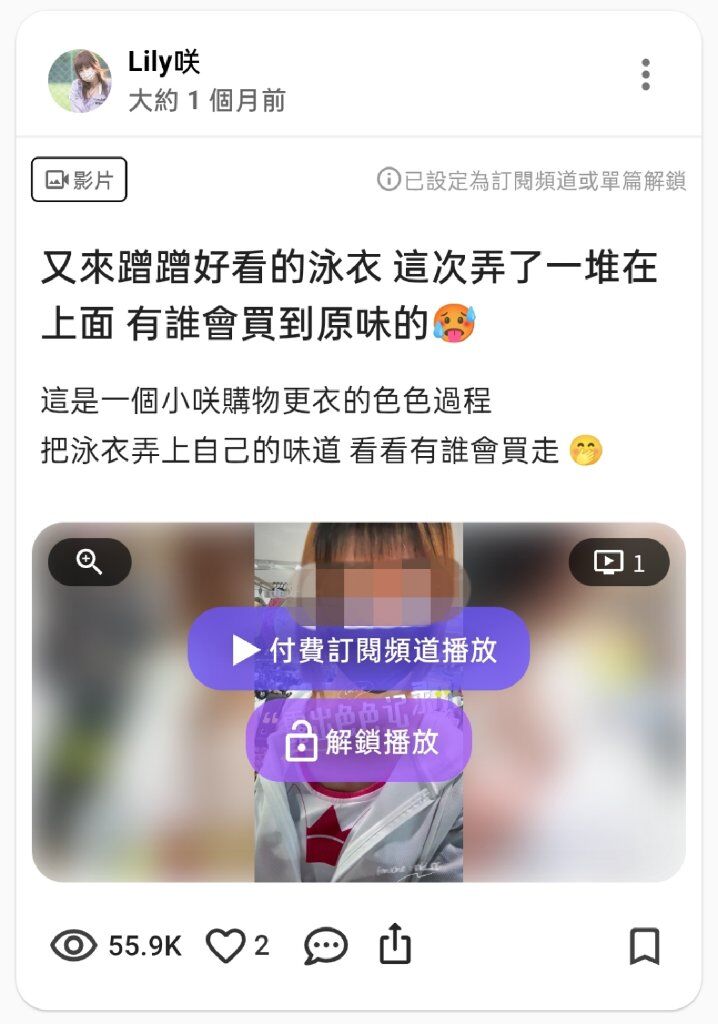Unlock playback with 解鎖播放
Viewport: 718px width, 1024px height.
tap(358, 742)
